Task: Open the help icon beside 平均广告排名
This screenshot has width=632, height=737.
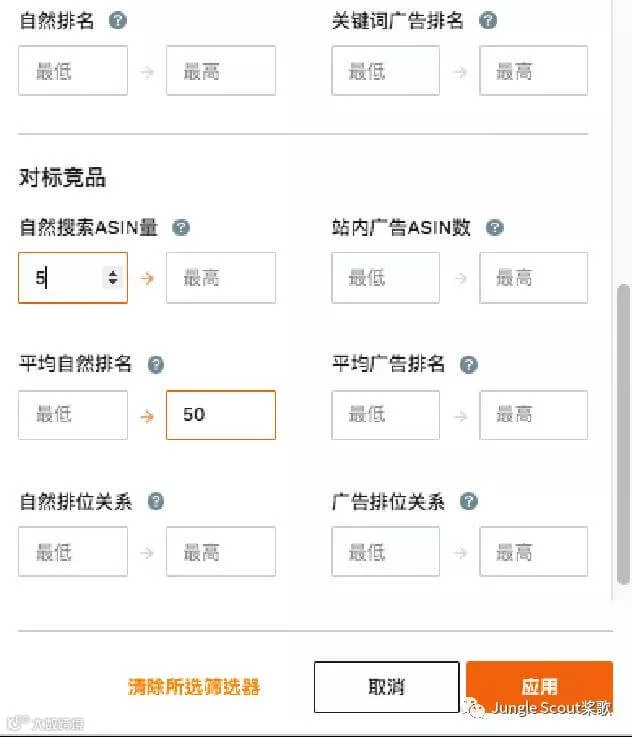Action: [x=468, y=365]
